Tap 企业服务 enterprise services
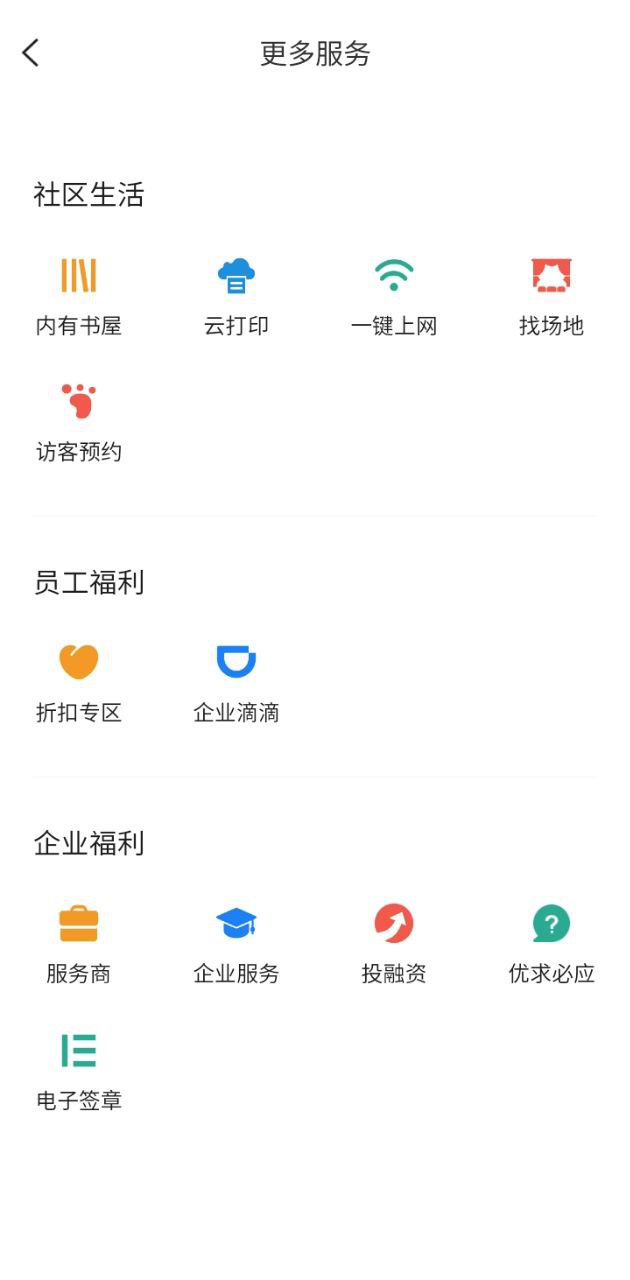This screenshot has width=630, height=1280. (x=236, y=945)
